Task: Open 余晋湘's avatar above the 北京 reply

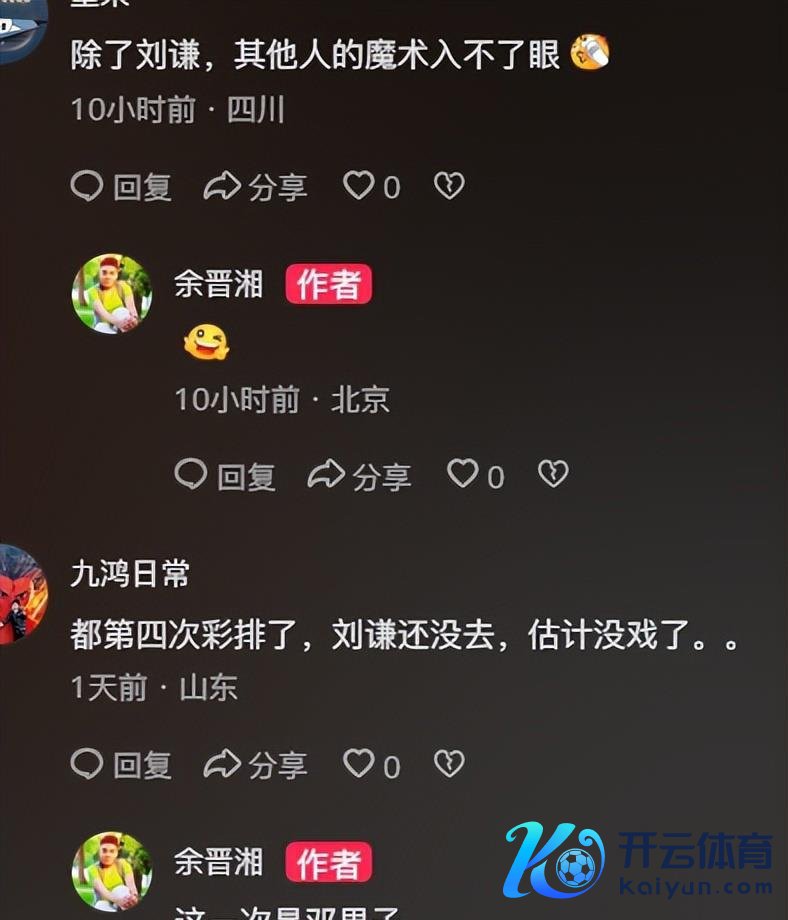Action: [112, 294]
